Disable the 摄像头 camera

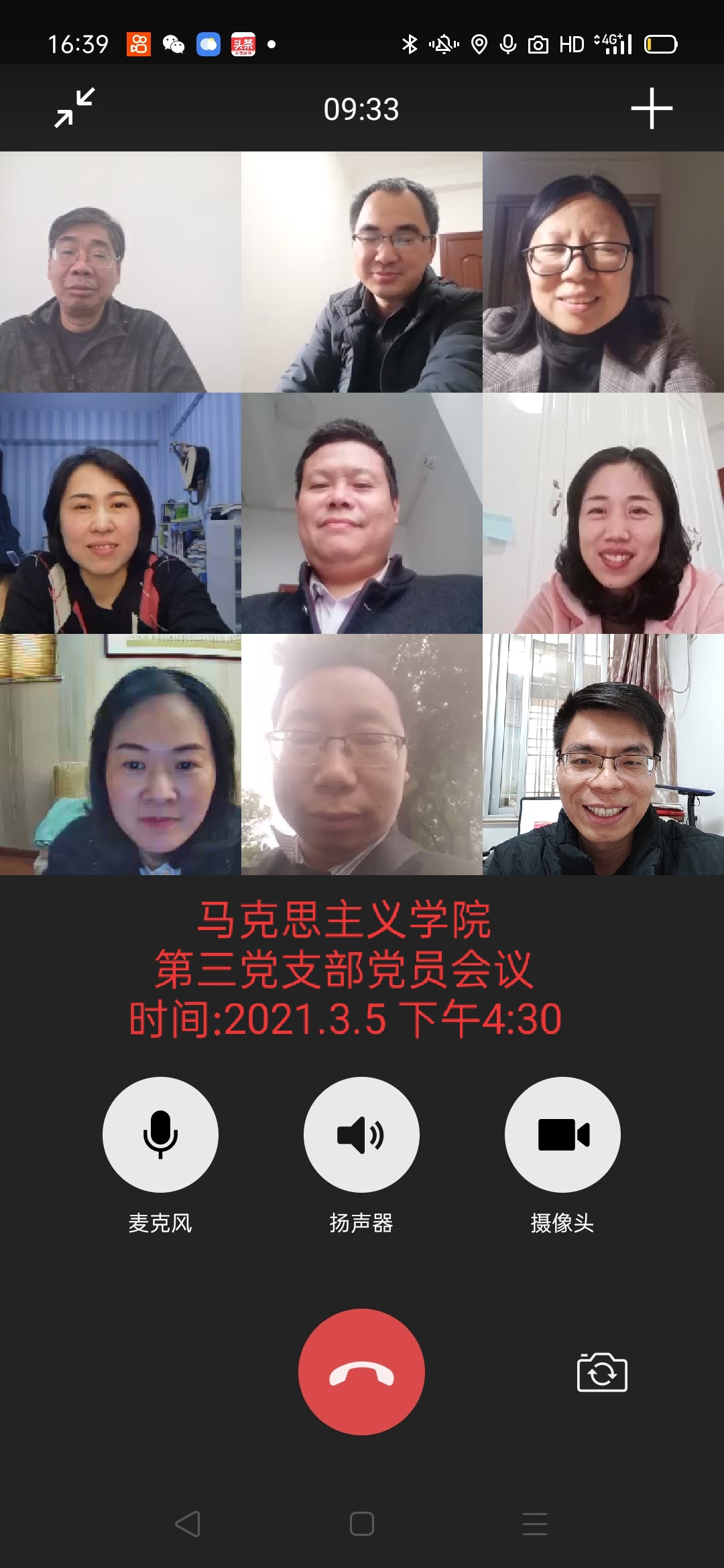562,1134
